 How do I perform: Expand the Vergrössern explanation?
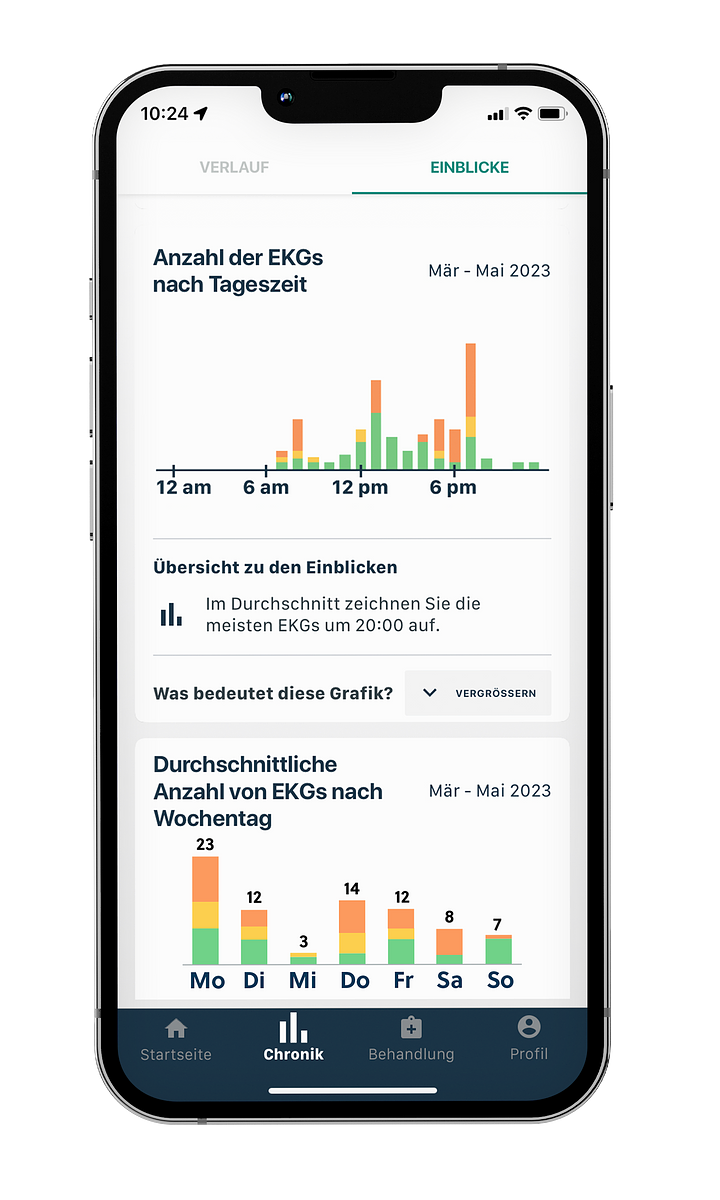coord(478,693)
